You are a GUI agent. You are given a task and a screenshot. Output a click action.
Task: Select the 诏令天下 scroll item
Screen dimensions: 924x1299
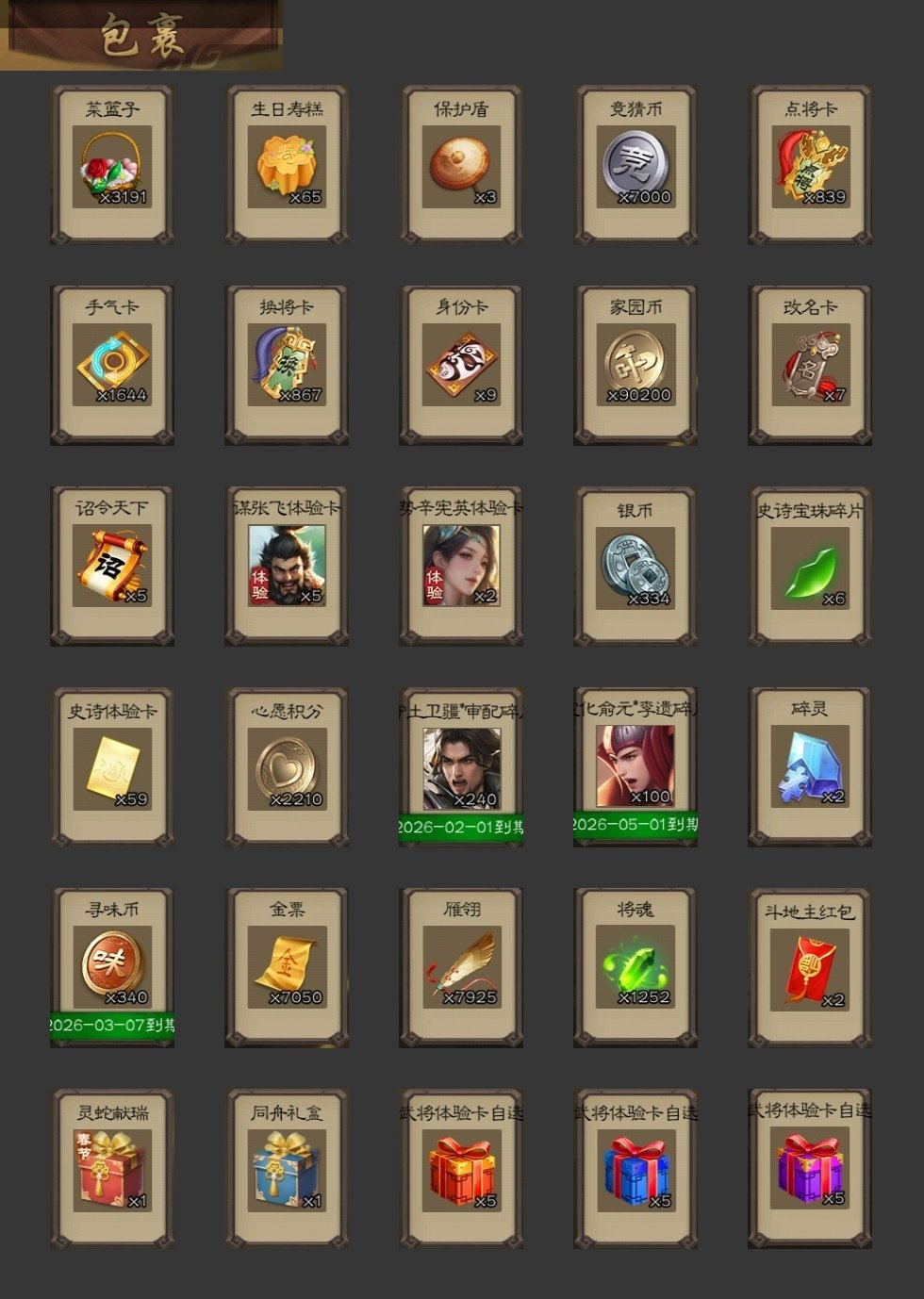tap(112, 566)
